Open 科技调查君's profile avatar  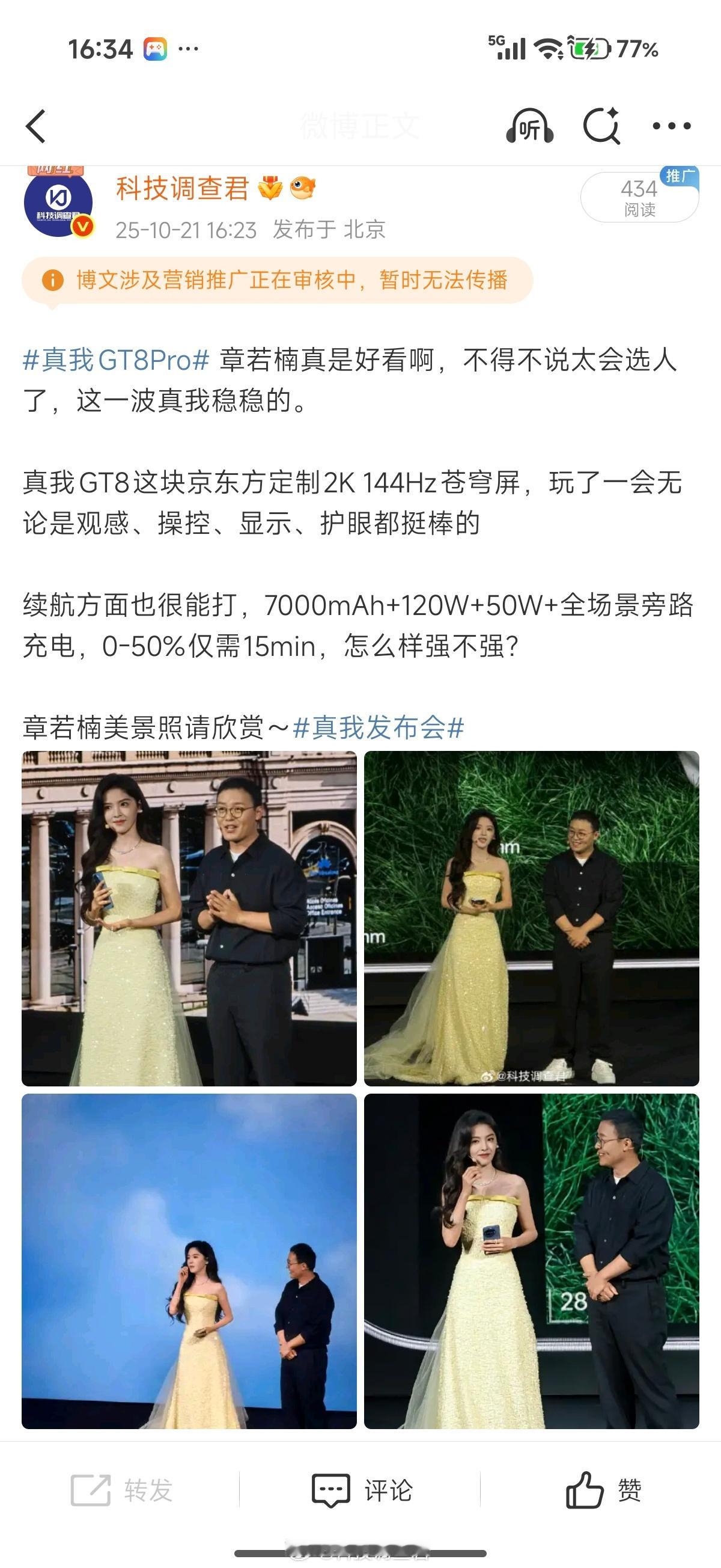pos(58,203)
